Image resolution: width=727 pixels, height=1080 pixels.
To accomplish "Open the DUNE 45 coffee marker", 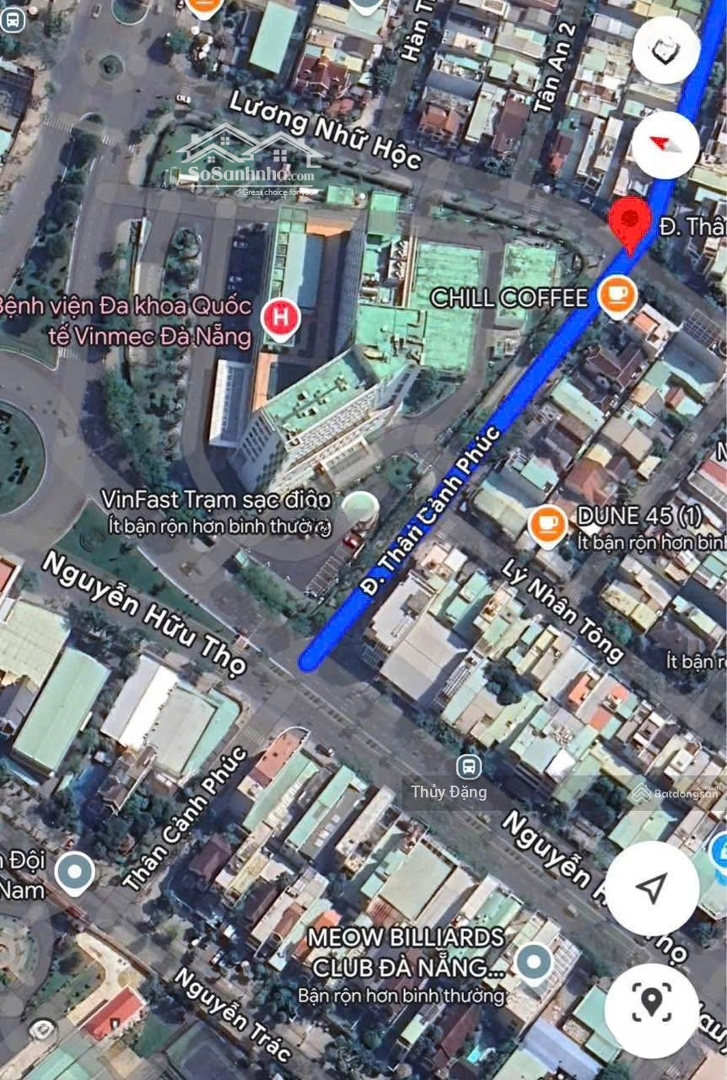I will click(547, 523).
